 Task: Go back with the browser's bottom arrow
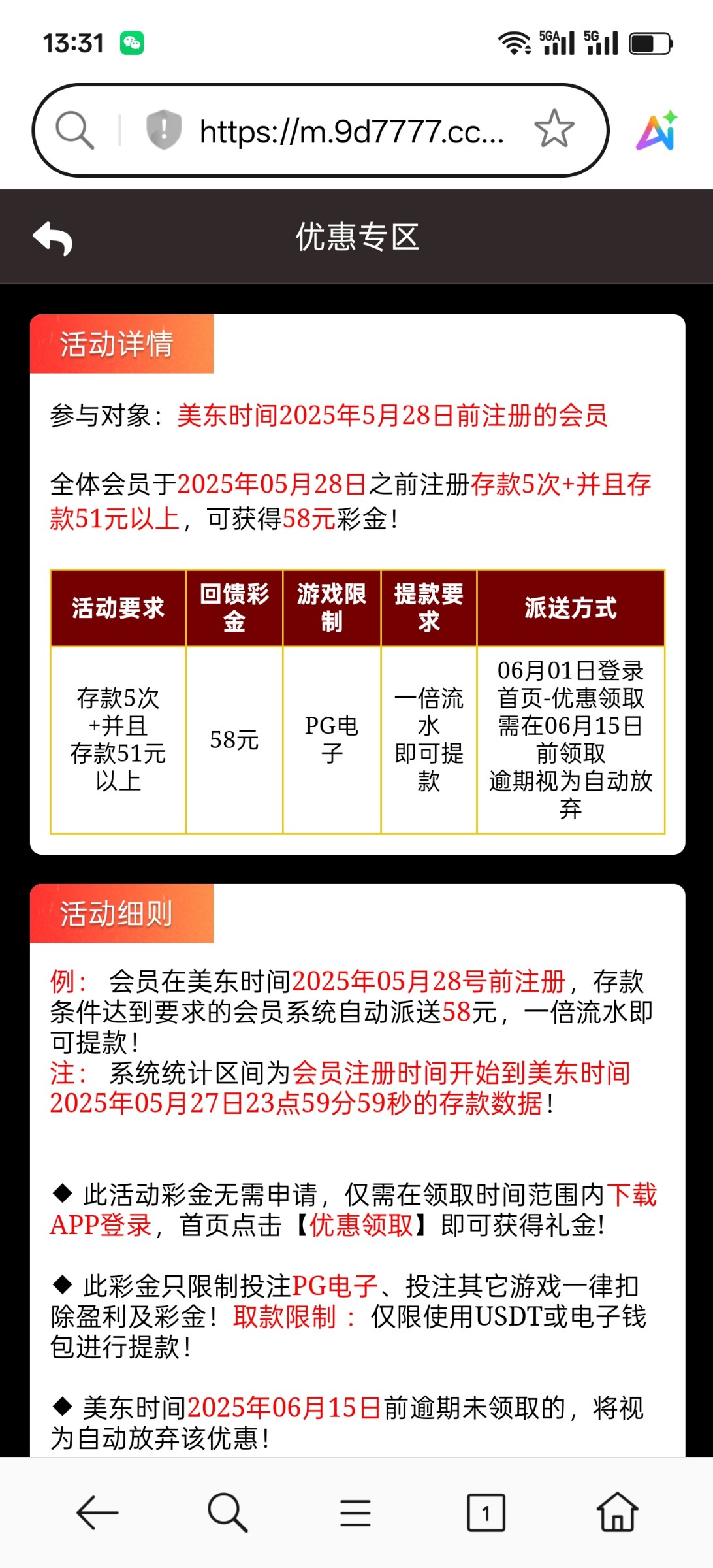point(97,1512)
